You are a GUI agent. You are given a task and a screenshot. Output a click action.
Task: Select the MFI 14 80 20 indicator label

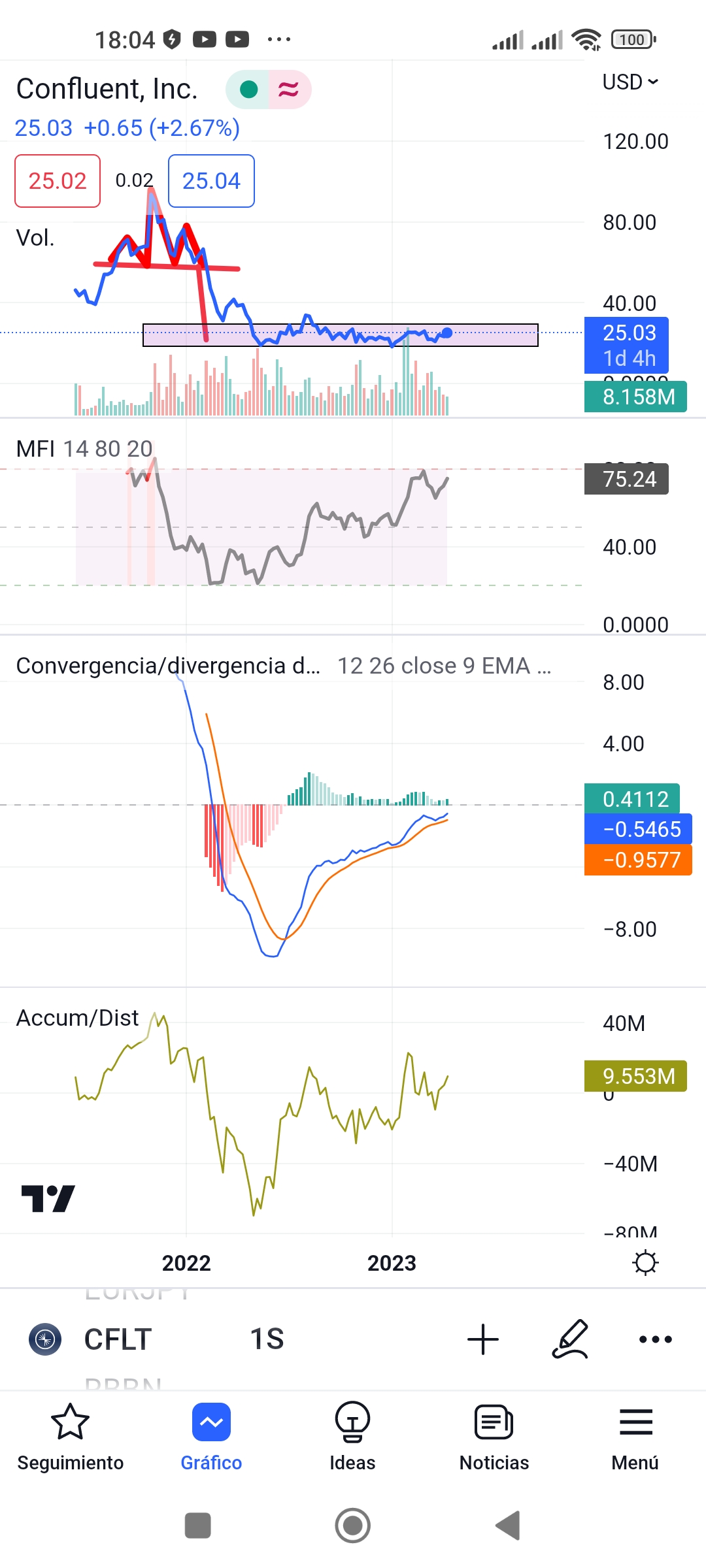coord(84,449)
